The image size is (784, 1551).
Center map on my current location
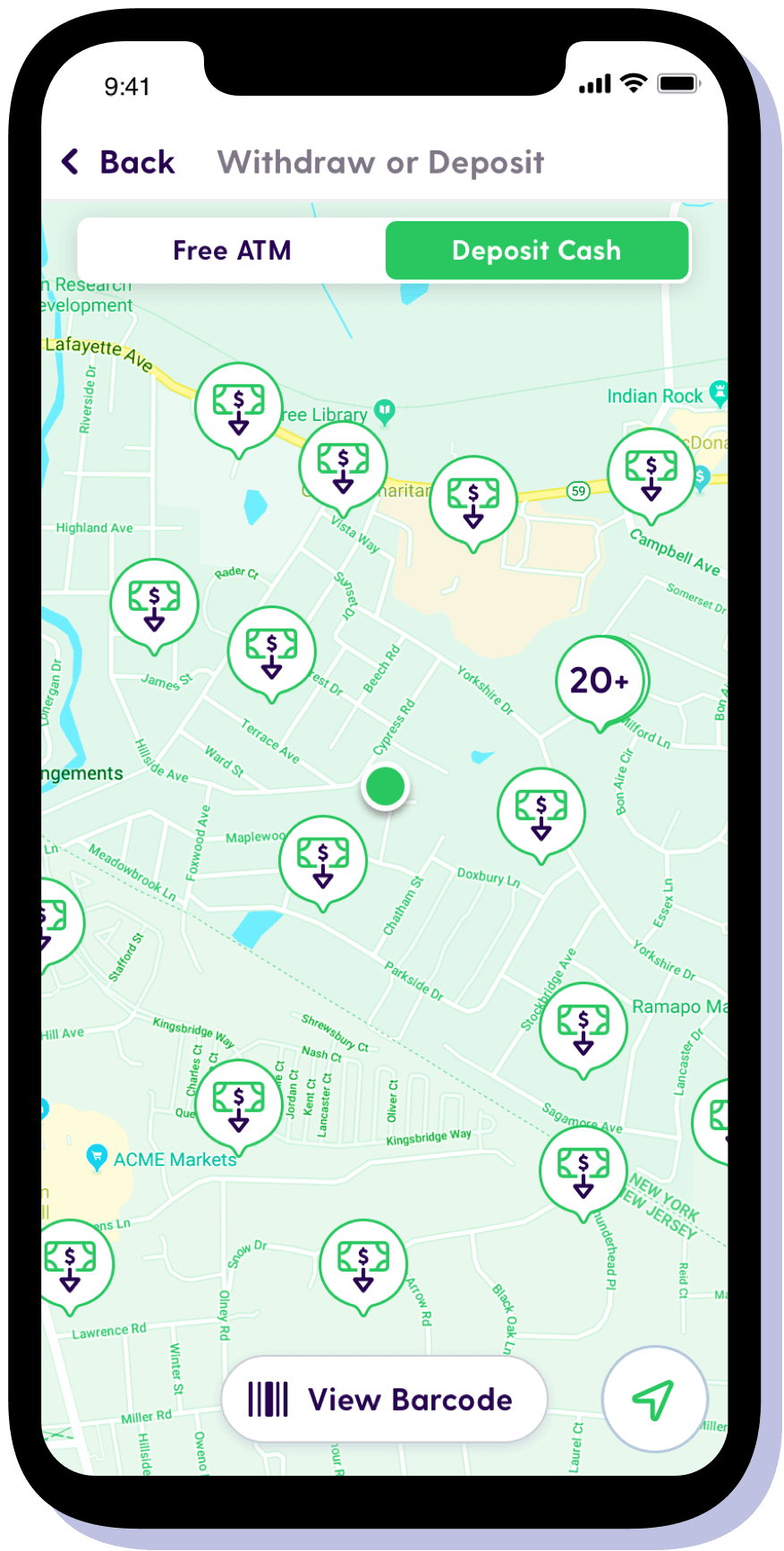[x=654, y=1398]
